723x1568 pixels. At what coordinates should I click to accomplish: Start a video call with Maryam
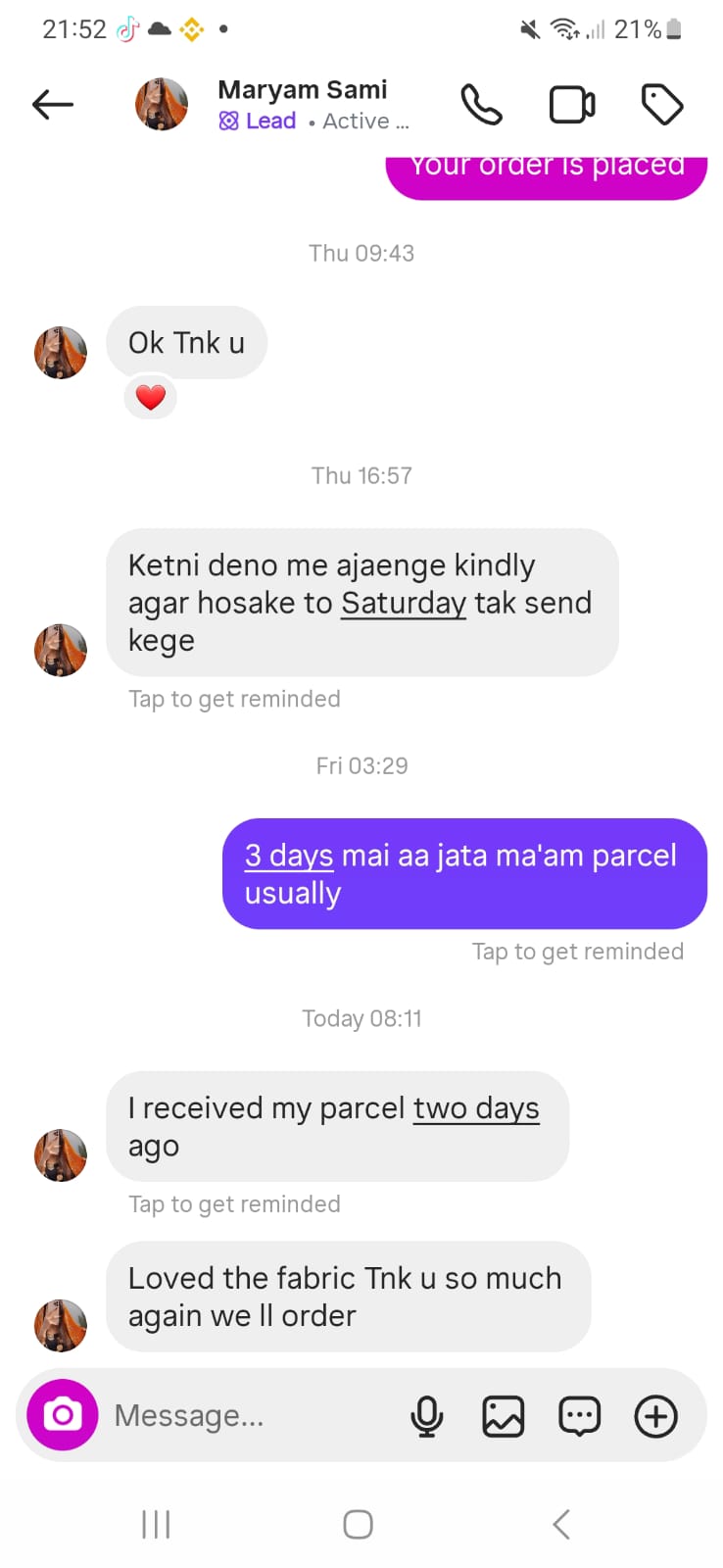click(572, 105)
